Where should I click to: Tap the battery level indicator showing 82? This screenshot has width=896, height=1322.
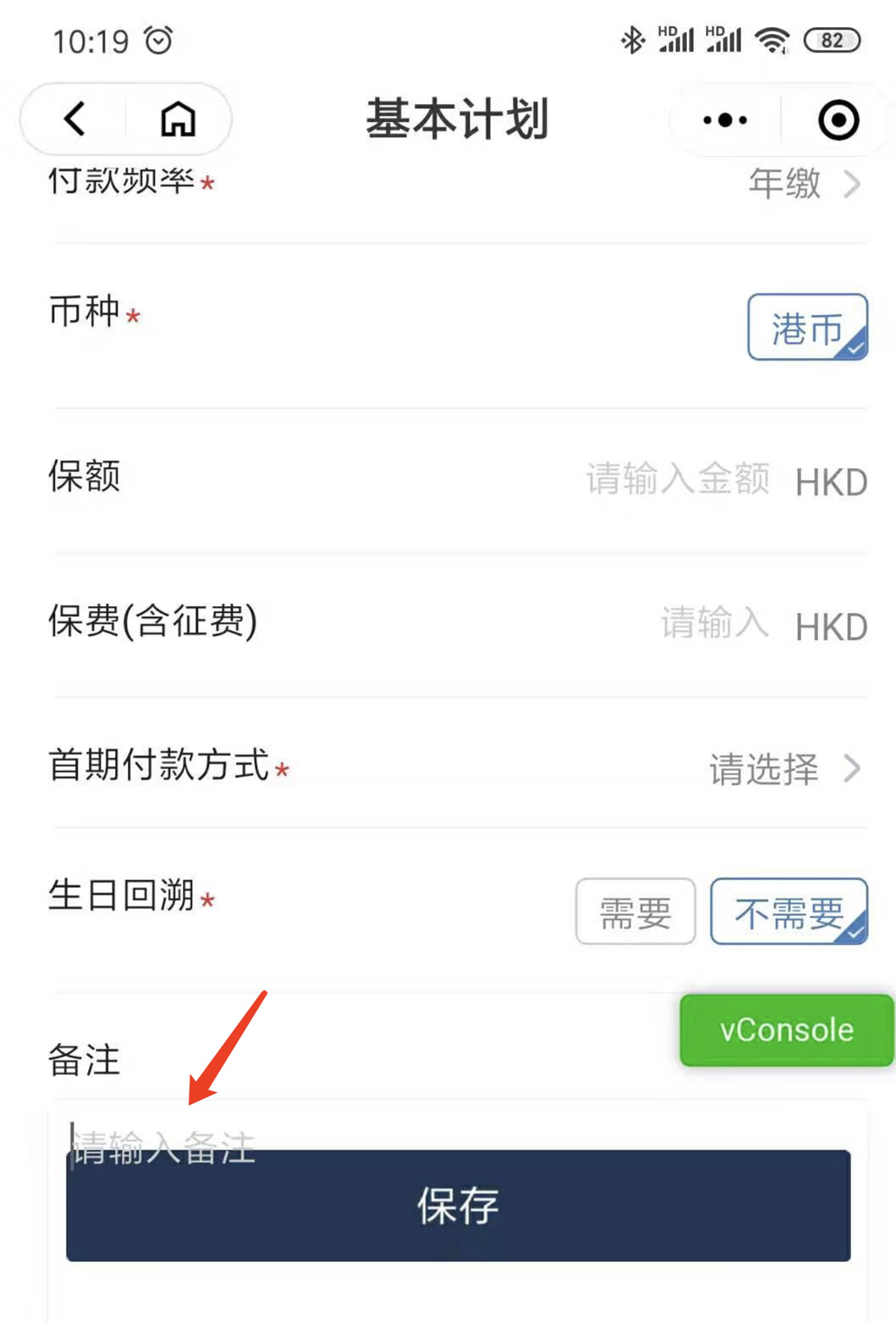832,39
